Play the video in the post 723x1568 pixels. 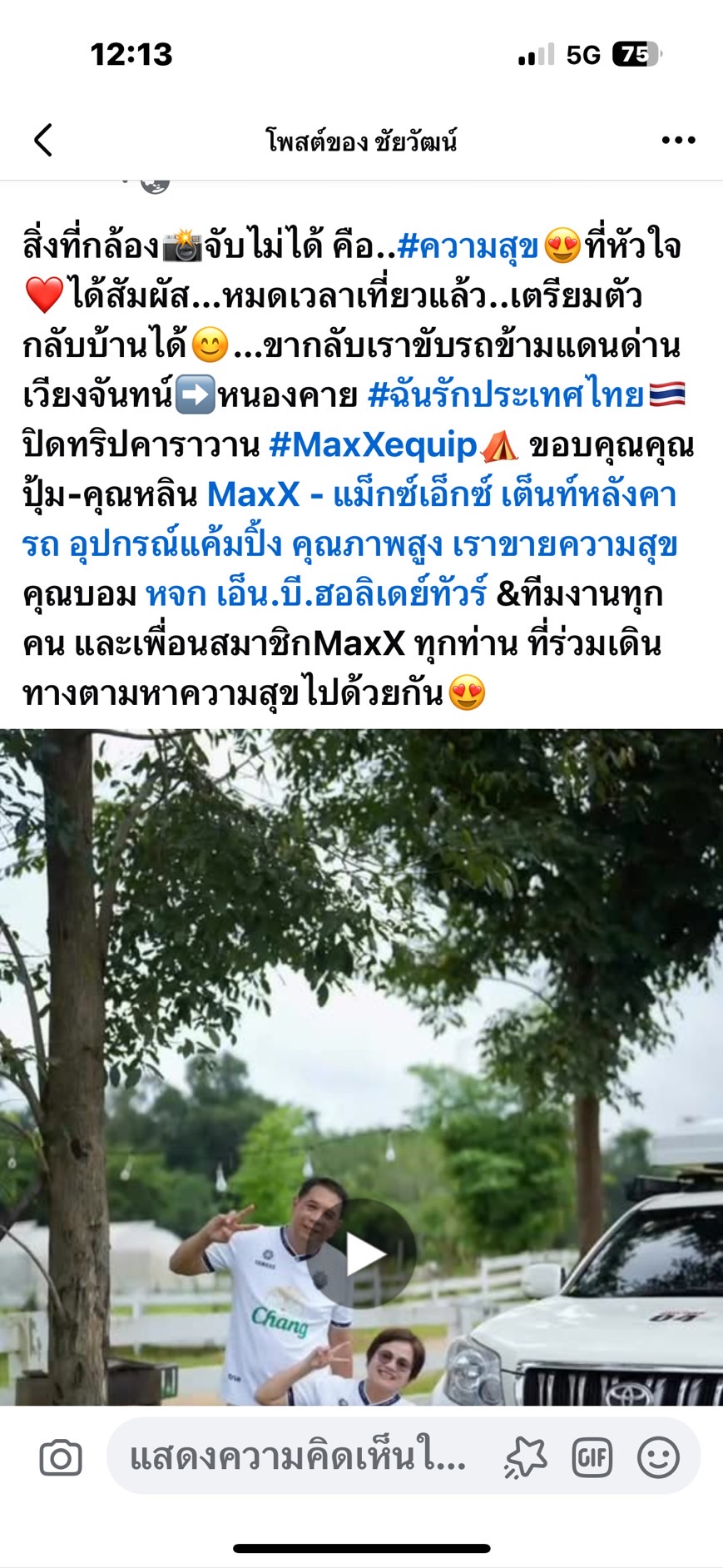365,1253
